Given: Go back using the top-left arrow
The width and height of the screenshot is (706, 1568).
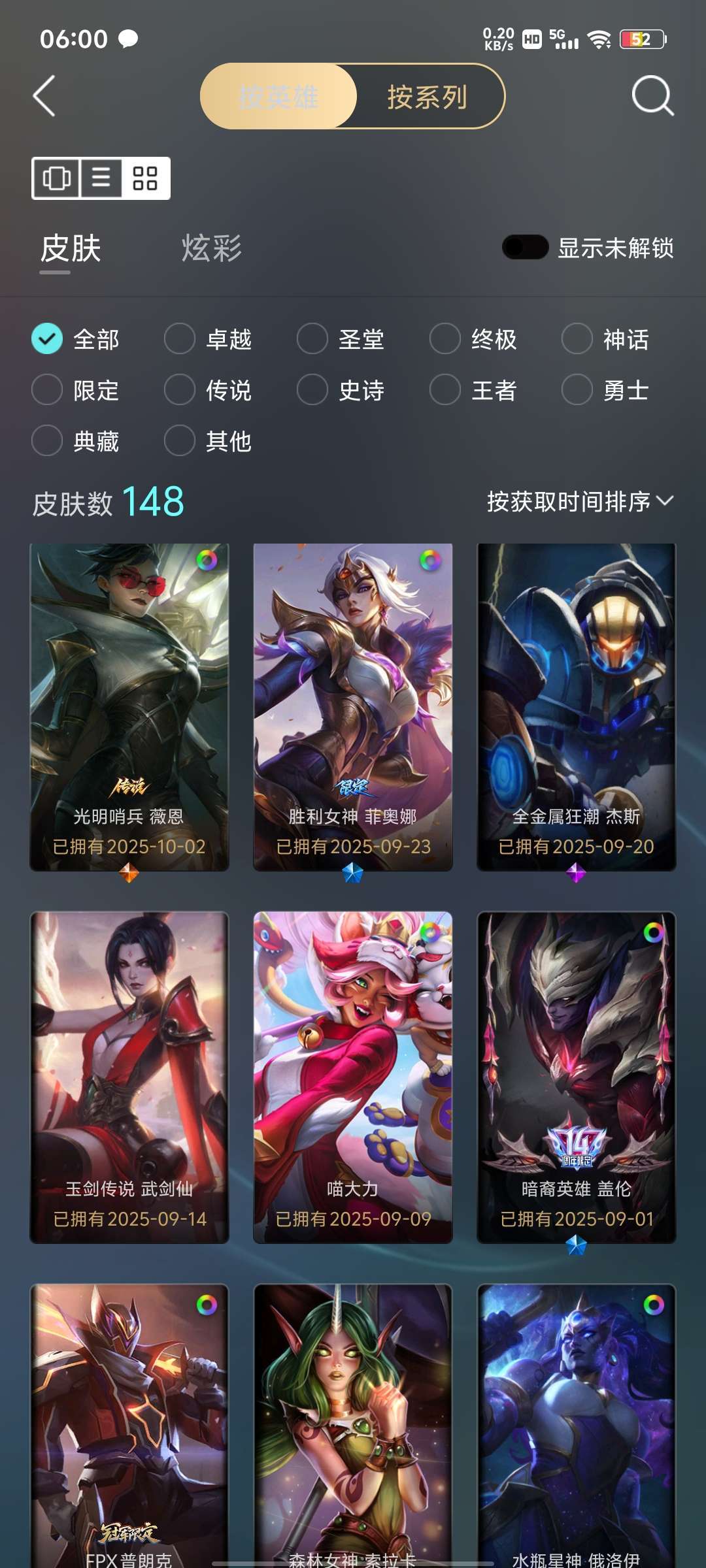Looking at the screenshot, I should click(x=44, y=96).
